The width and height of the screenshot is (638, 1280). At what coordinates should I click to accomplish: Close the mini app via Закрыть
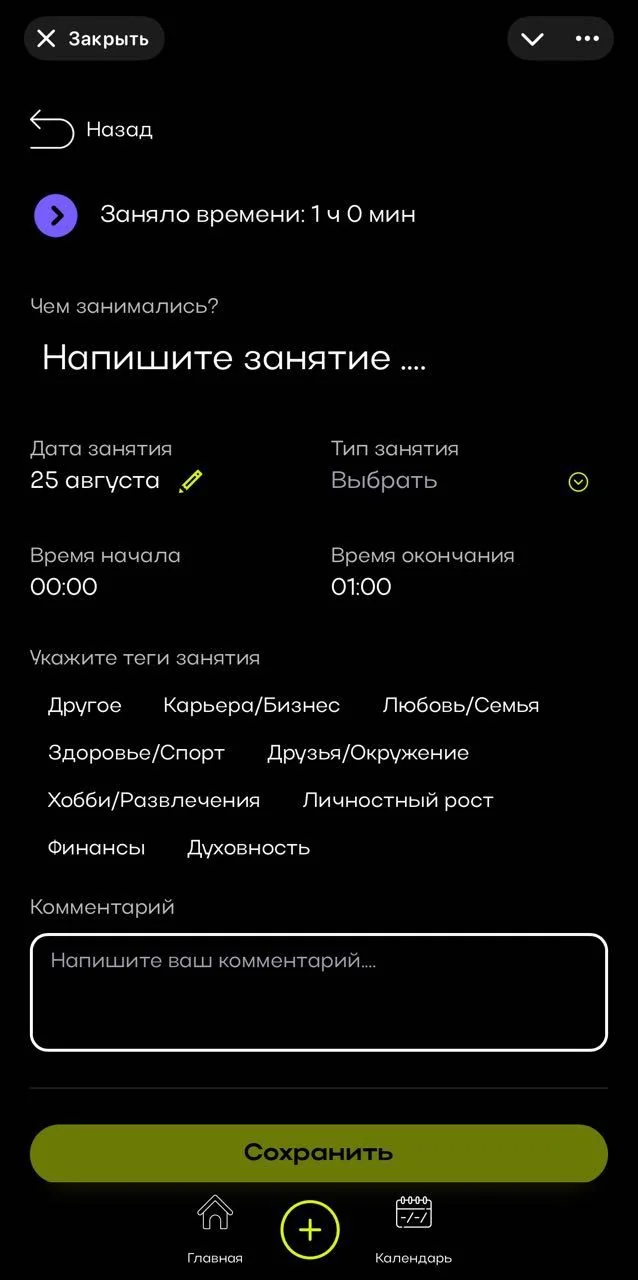click(x=94, y=39)
